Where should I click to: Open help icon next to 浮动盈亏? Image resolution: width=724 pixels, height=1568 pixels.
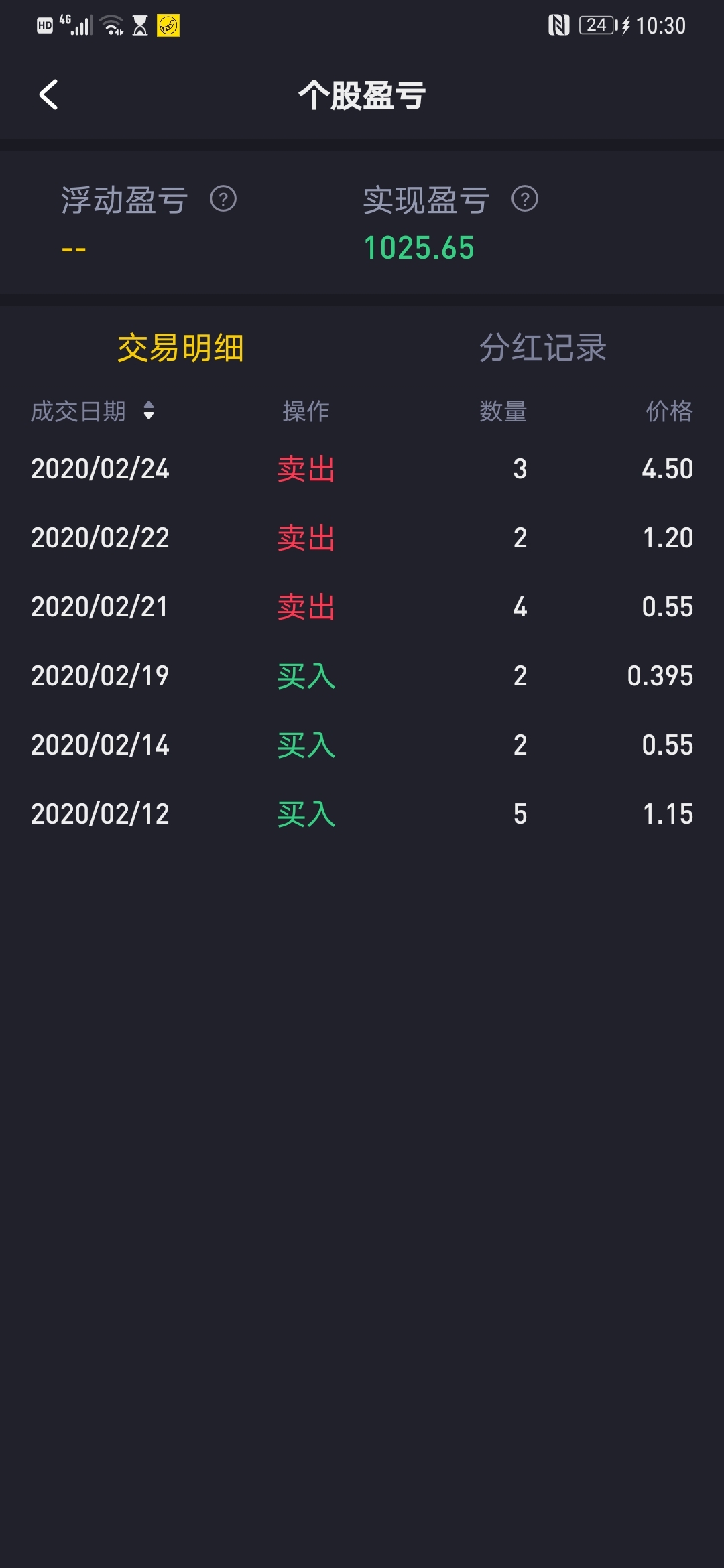223,199
